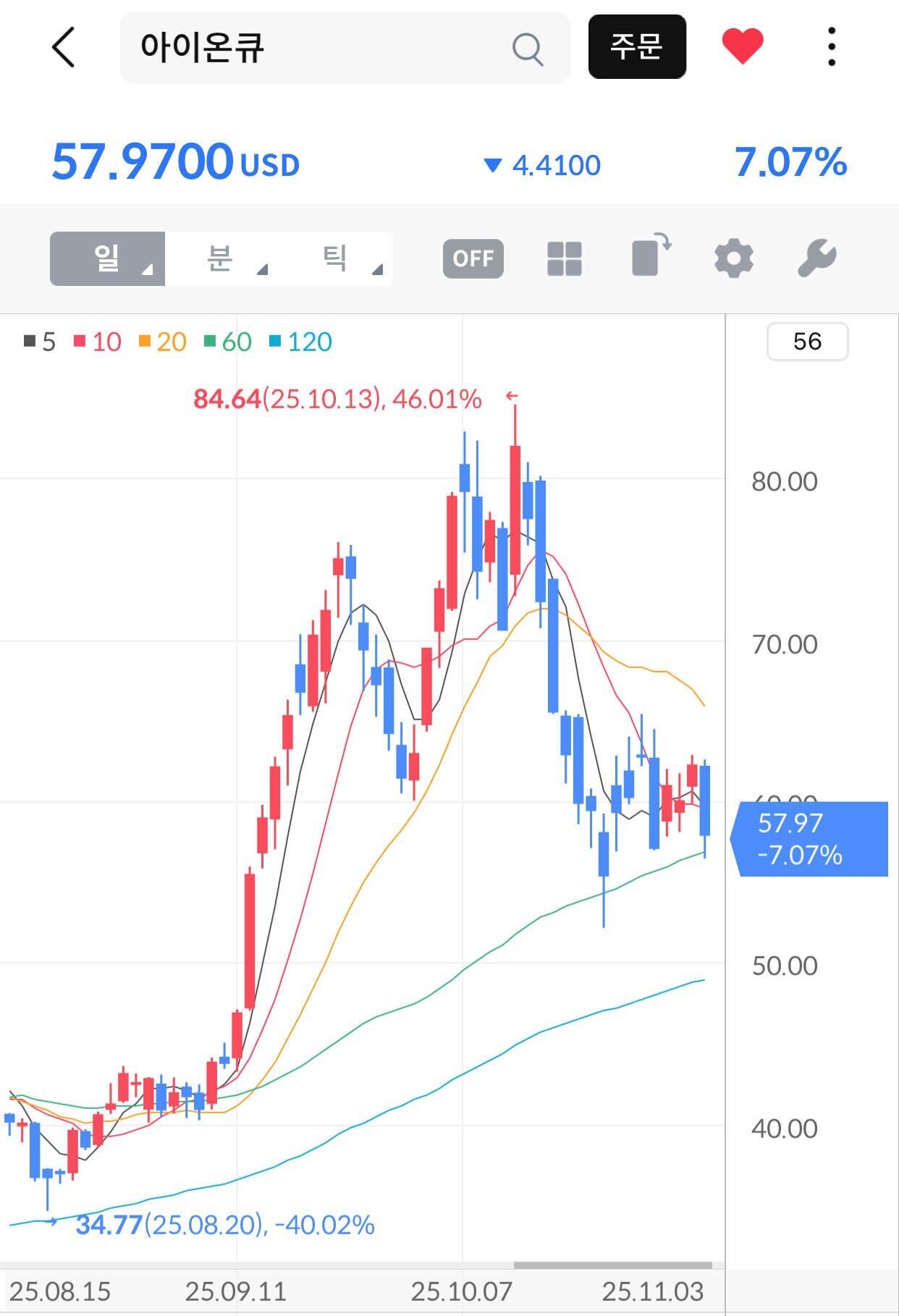This screenshot has width=899, height=1316.
Task: Switch to the 분 minute chart
Action: click(x=221, y=258)
